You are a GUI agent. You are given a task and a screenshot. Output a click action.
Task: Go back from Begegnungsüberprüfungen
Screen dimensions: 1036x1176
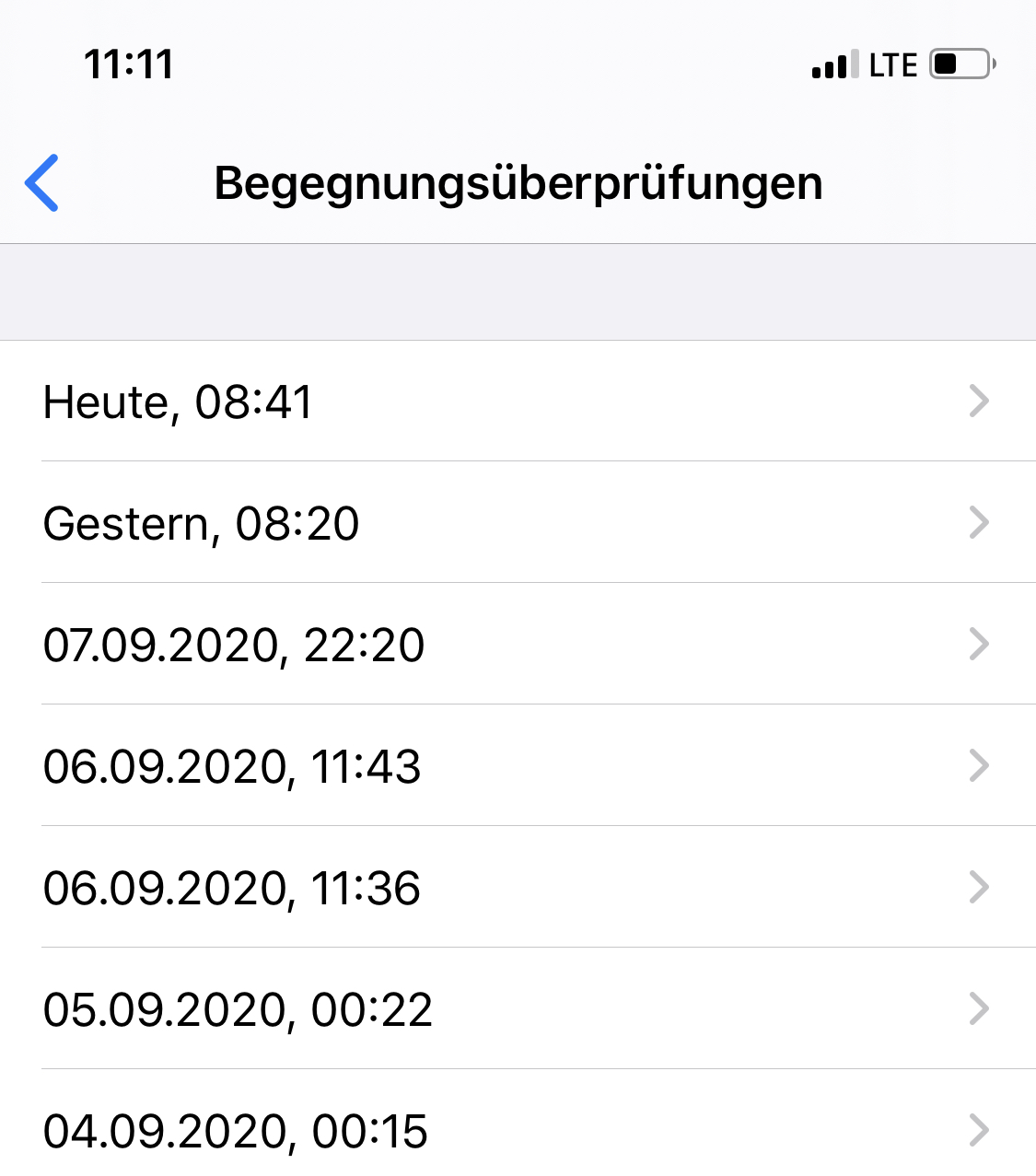(x=42, y=182)
